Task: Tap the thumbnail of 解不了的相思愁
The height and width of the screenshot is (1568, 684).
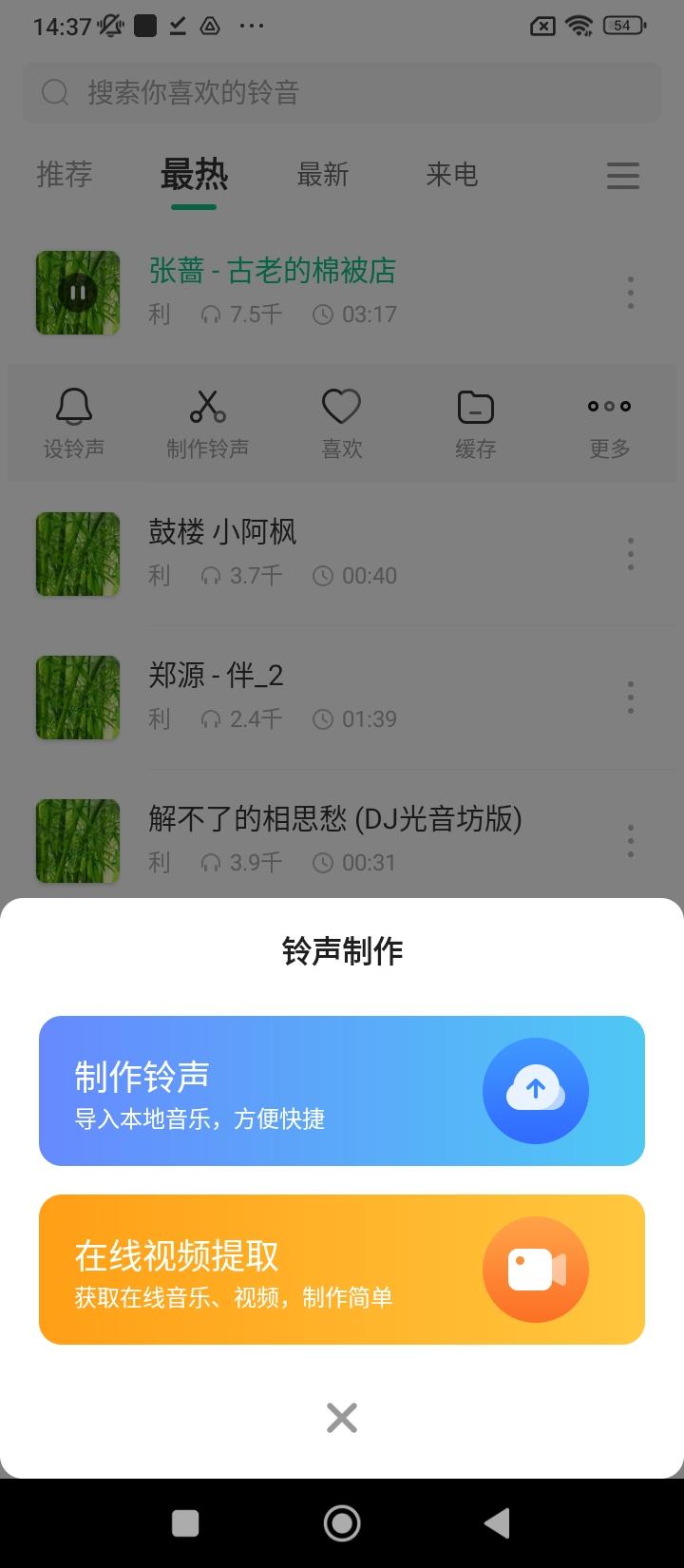Action: [x=77, y=840]
